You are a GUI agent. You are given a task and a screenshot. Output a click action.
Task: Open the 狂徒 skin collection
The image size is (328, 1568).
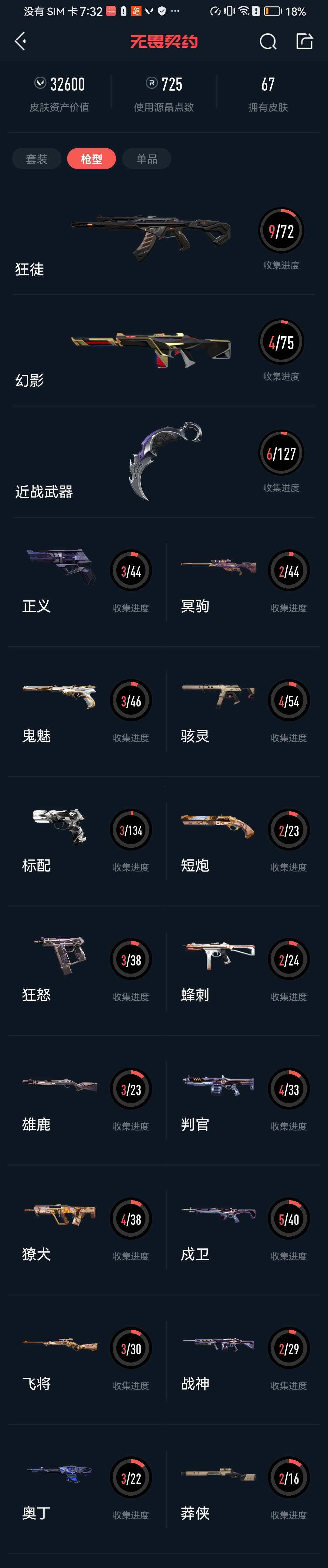[164, 240]
